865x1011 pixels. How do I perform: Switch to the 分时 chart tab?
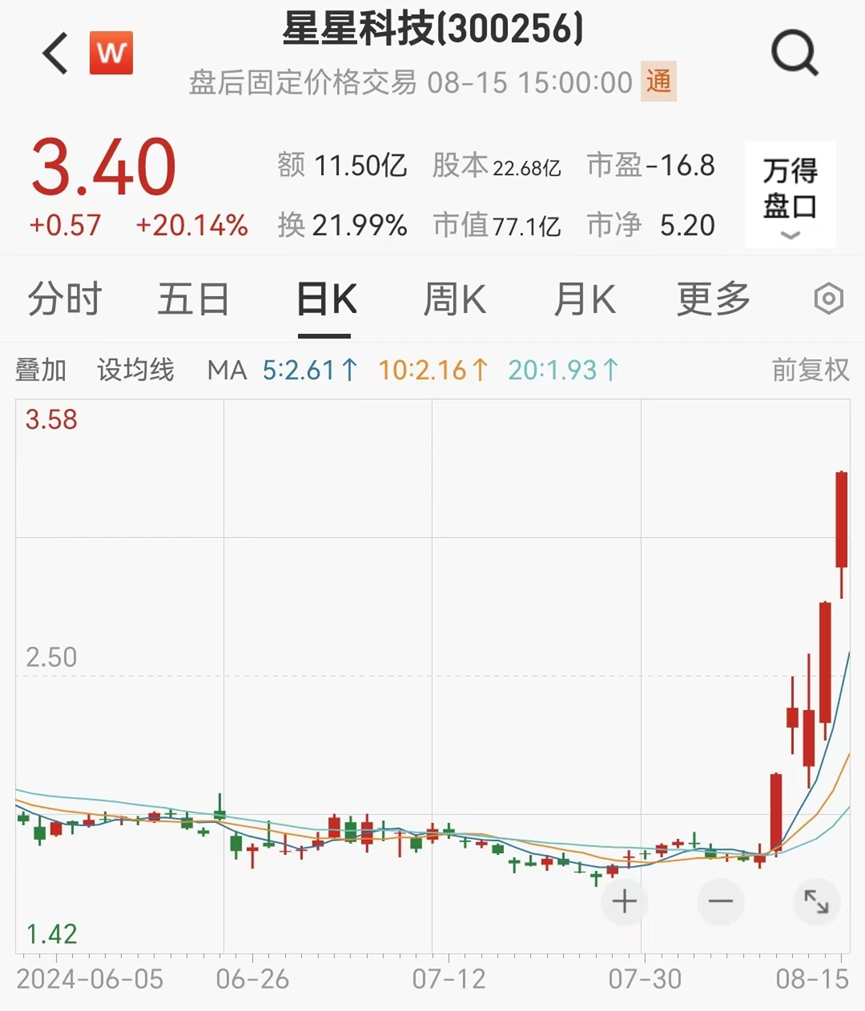tap(65, 298)
